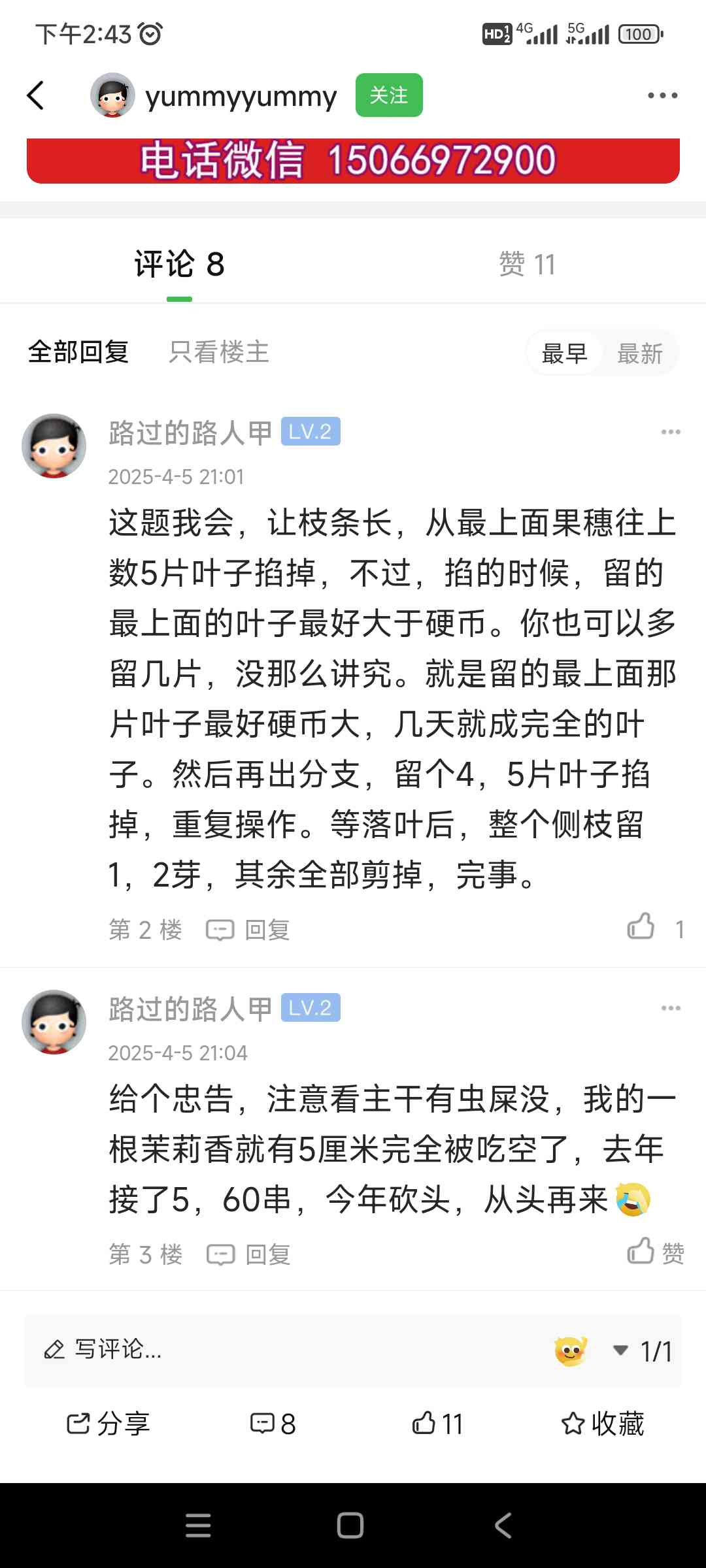The width and height of the screenshot is (706, 1568).
Task: Show 全部回复 comments
Action: coord(78,352)
